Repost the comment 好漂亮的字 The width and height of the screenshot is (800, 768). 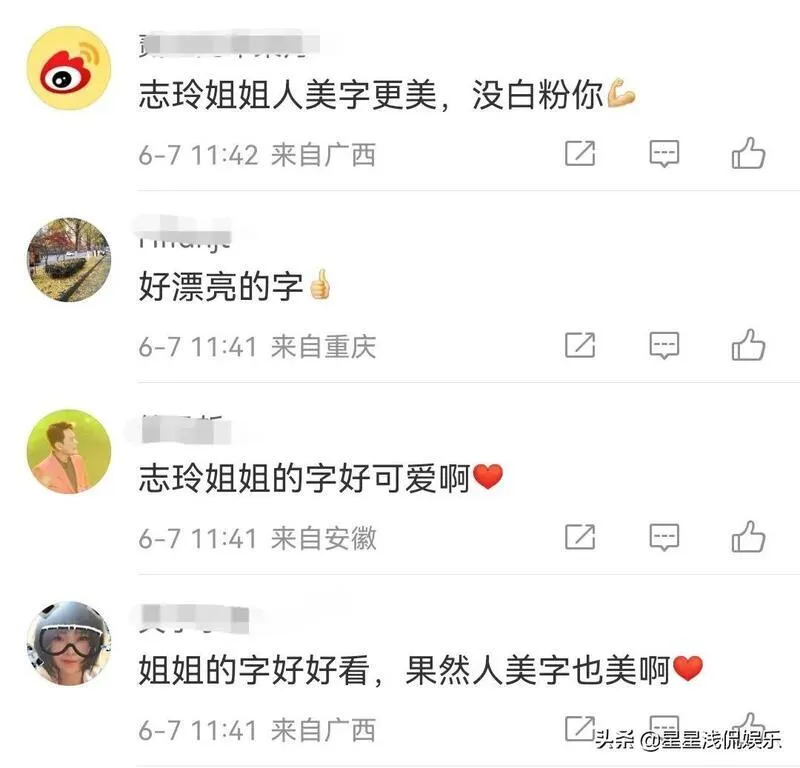point(580,345)
